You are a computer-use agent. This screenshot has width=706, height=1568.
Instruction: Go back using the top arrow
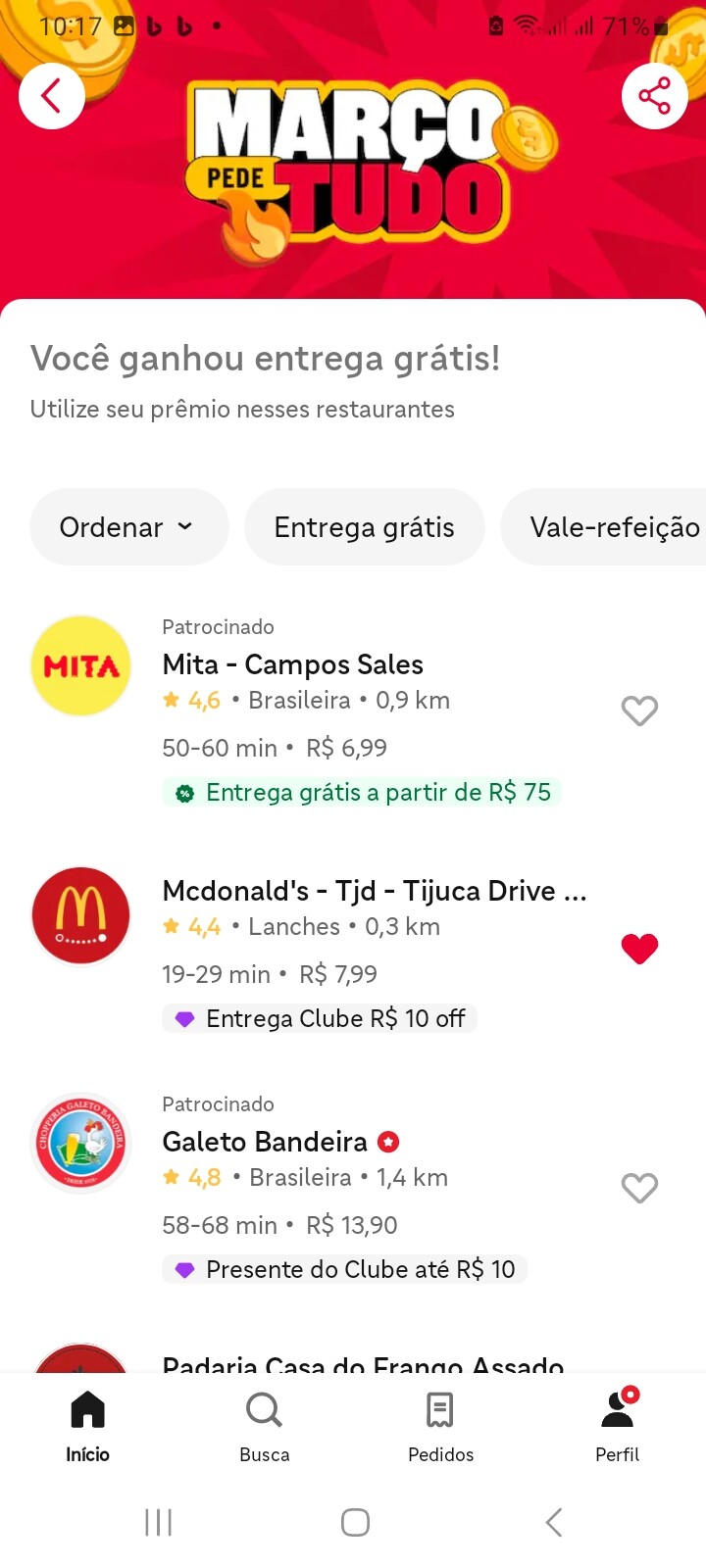point(51,96)
